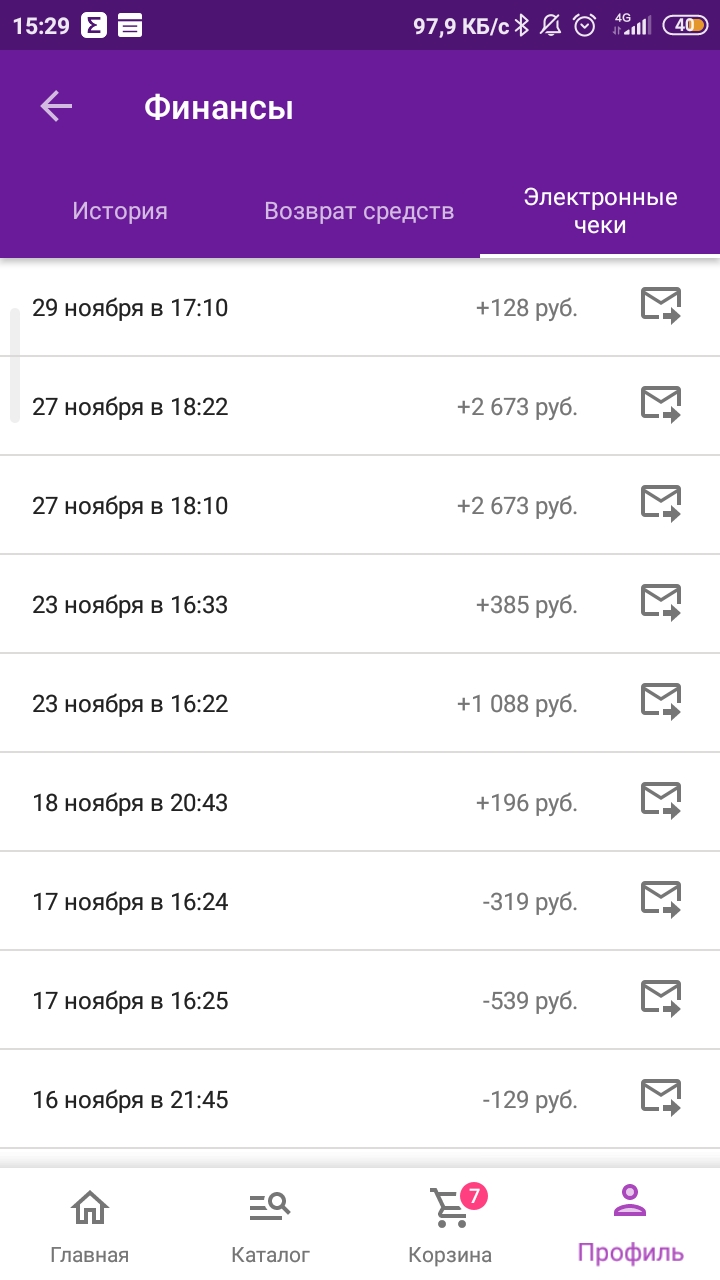Send the -539 руб. receipt by email
This screenshot has height=1280, width=720.
(661, 999)
